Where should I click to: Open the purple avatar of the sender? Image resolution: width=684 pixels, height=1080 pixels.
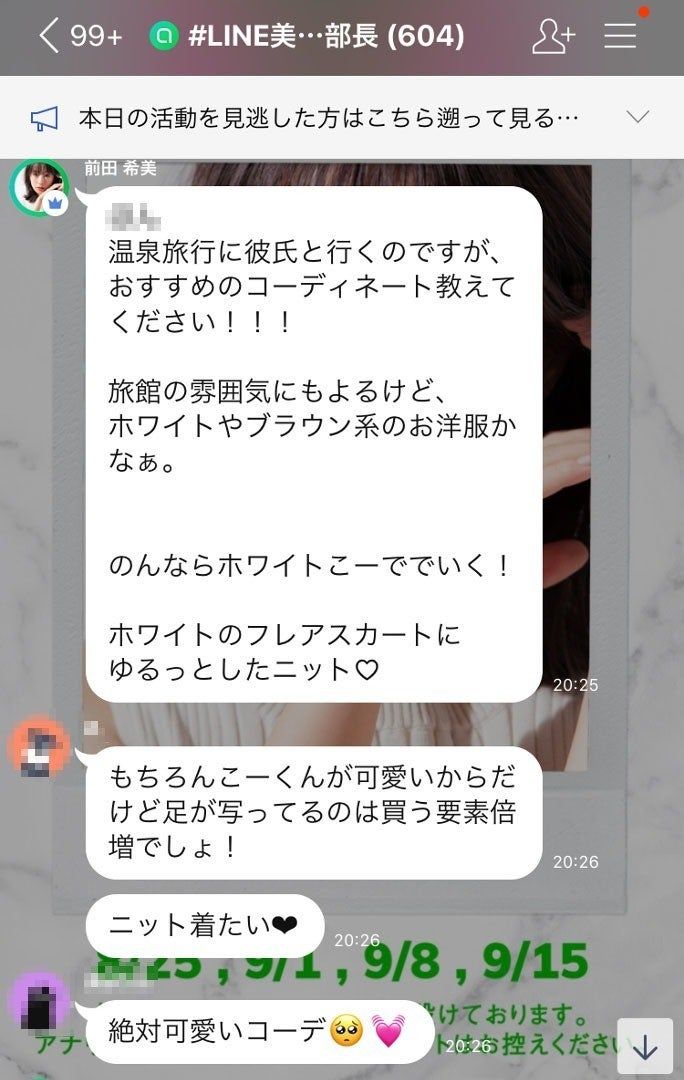[x=38, y=1002]
